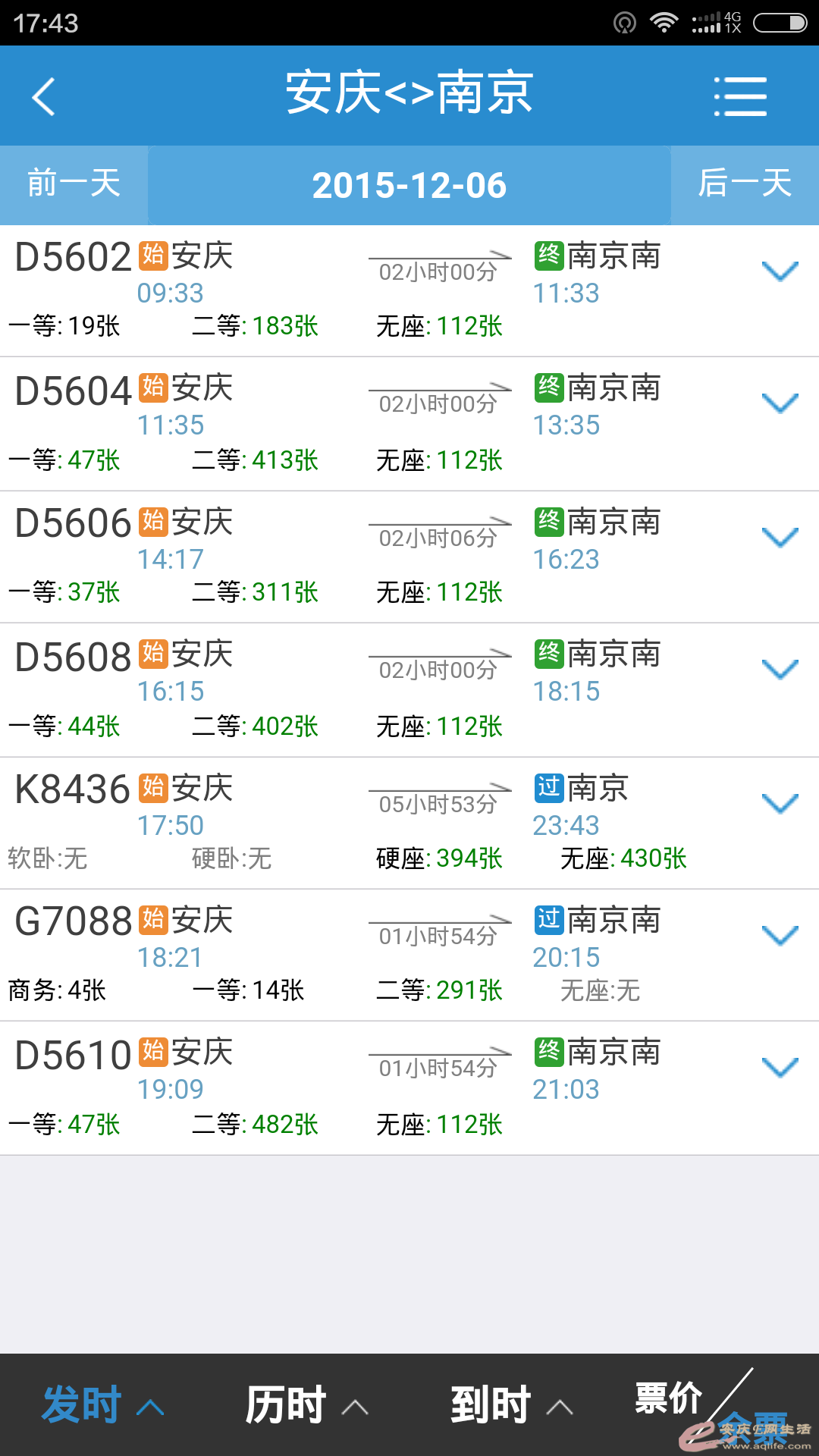The height and width of the screenshot is (1456, 819).
Task: Expand details for train D5604
Action: [x=780, y=403]
